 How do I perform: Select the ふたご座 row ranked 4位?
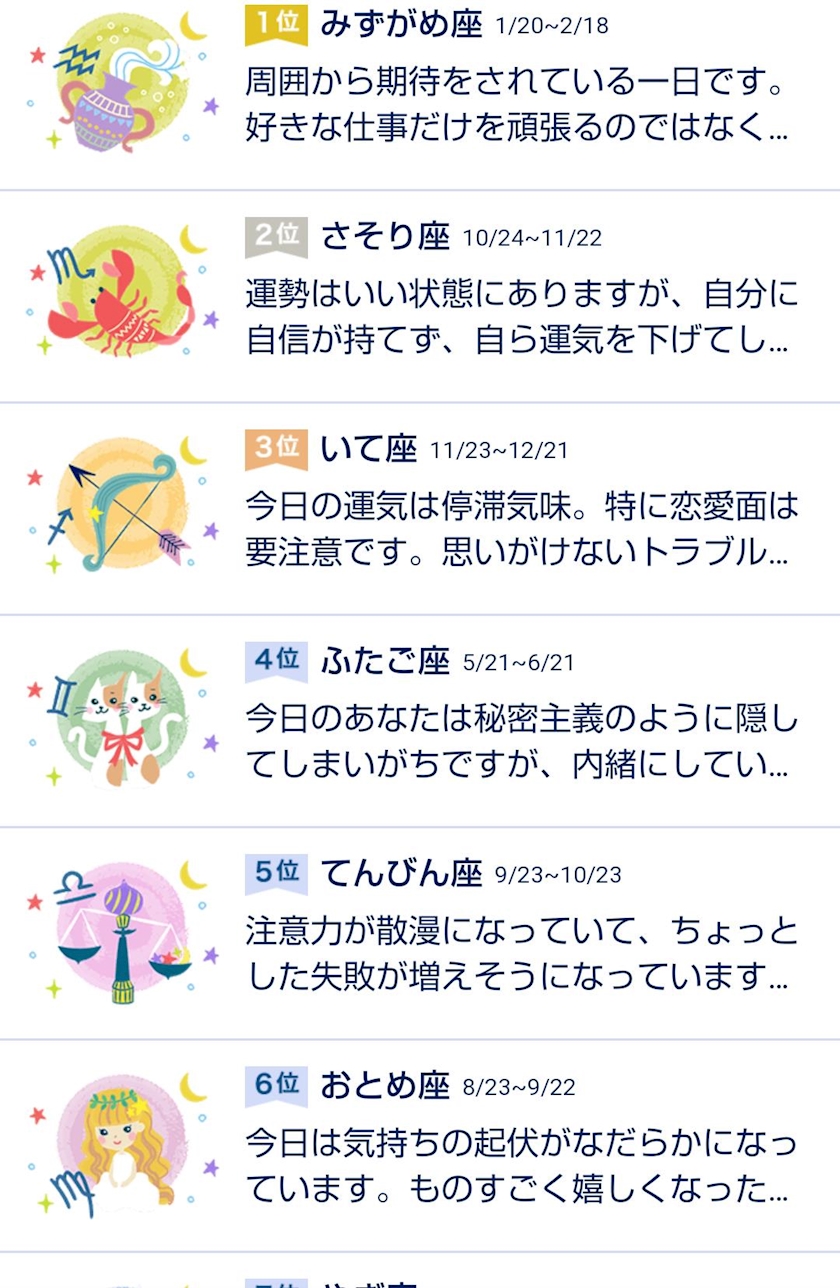(x=420, y=721)
